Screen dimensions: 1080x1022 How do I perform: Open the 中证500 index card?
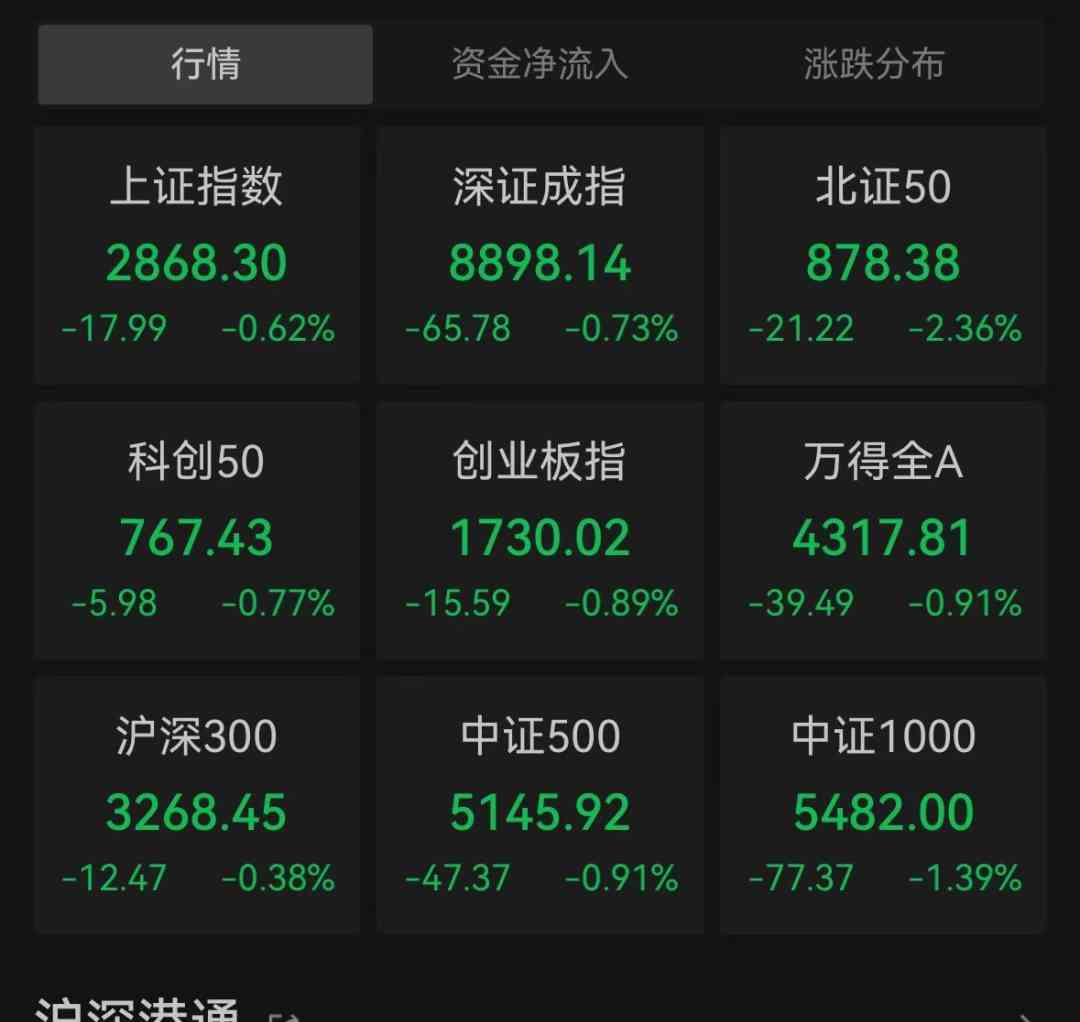coord(540,805)
